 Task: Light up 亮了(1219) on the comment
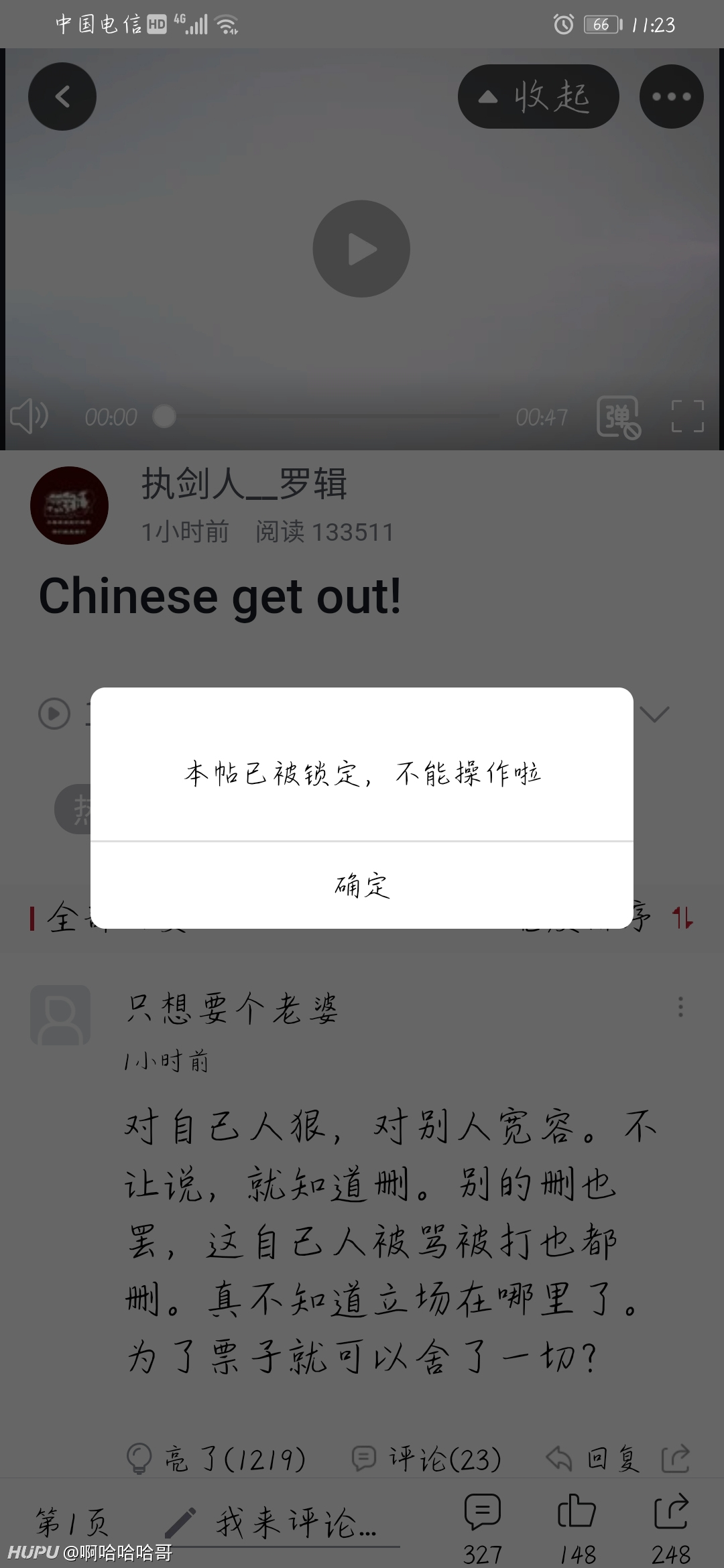216,1459
